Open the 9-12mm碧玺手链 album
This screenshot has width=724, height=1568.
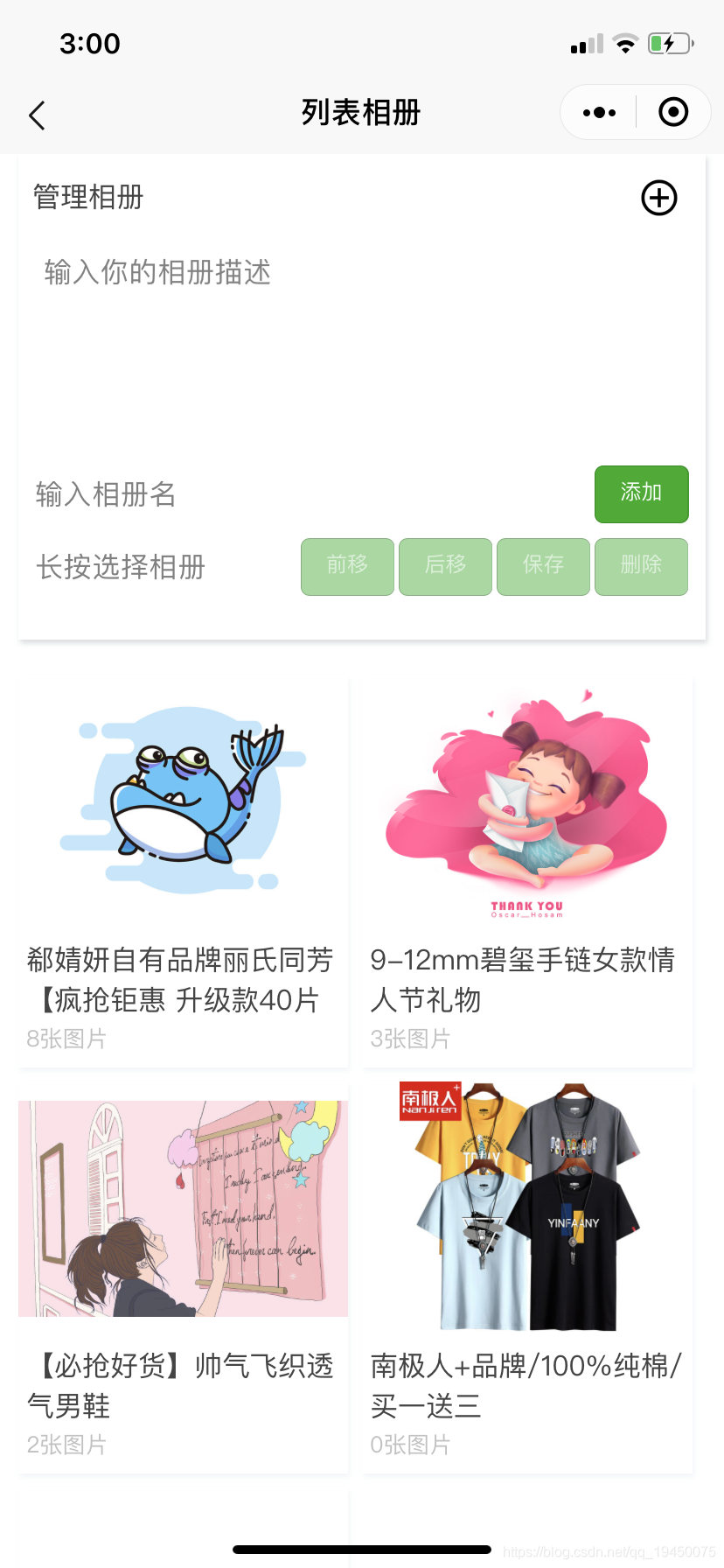tap(527, 871)
